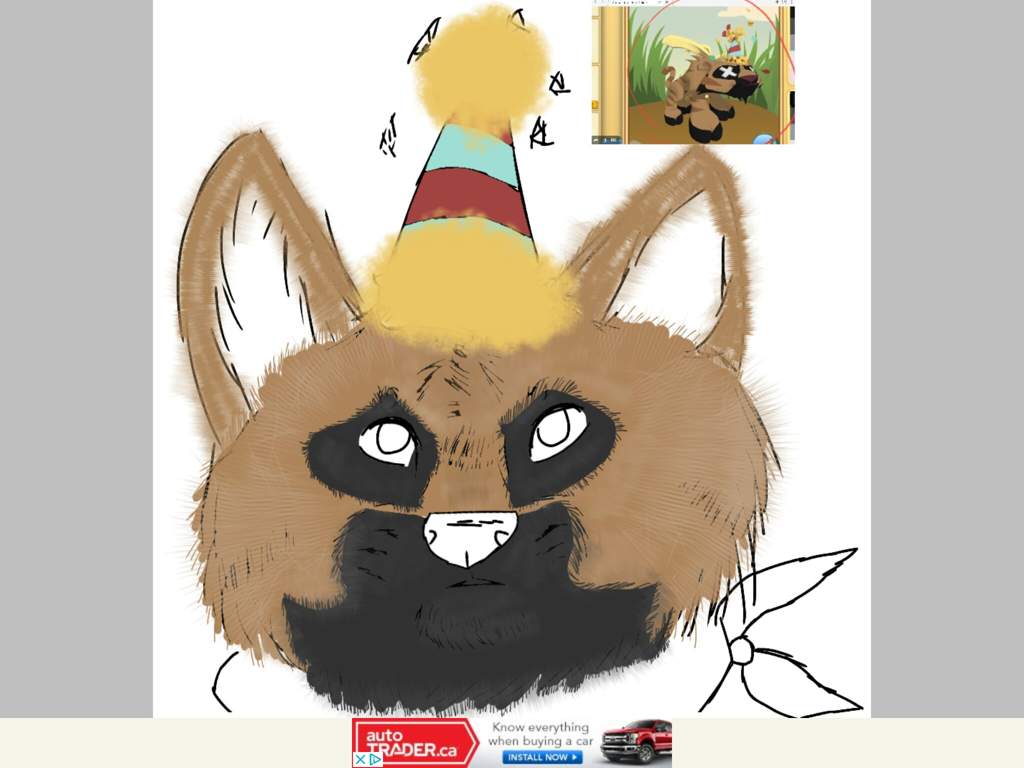Close the autoTRADER banner ad
Viewport: 1024px width, 768px height.
pos(360,759)
